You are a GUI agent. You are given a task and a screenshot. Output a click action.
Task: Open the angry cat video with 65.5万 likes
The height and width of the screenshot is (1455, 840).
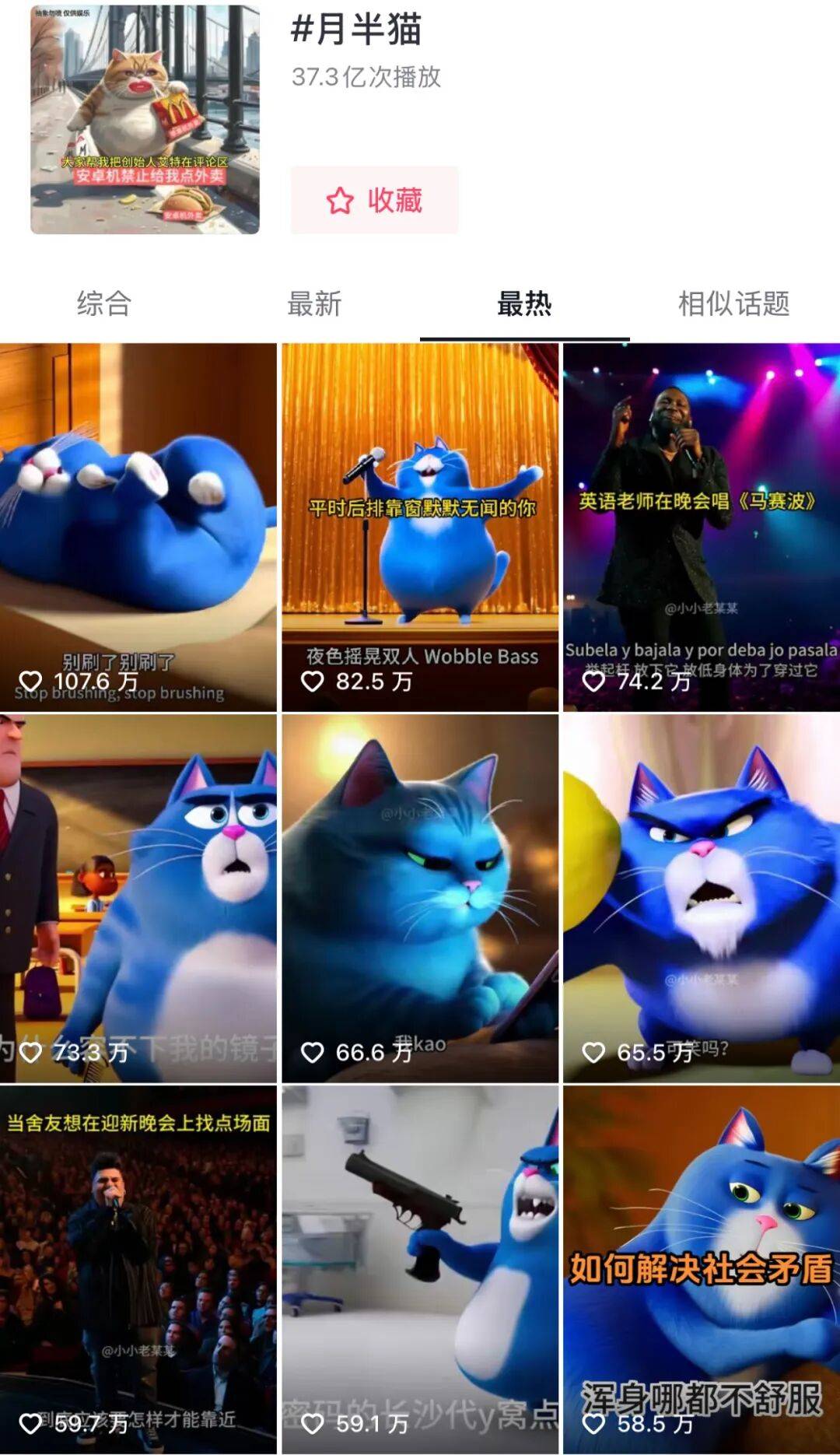(702, 898)
